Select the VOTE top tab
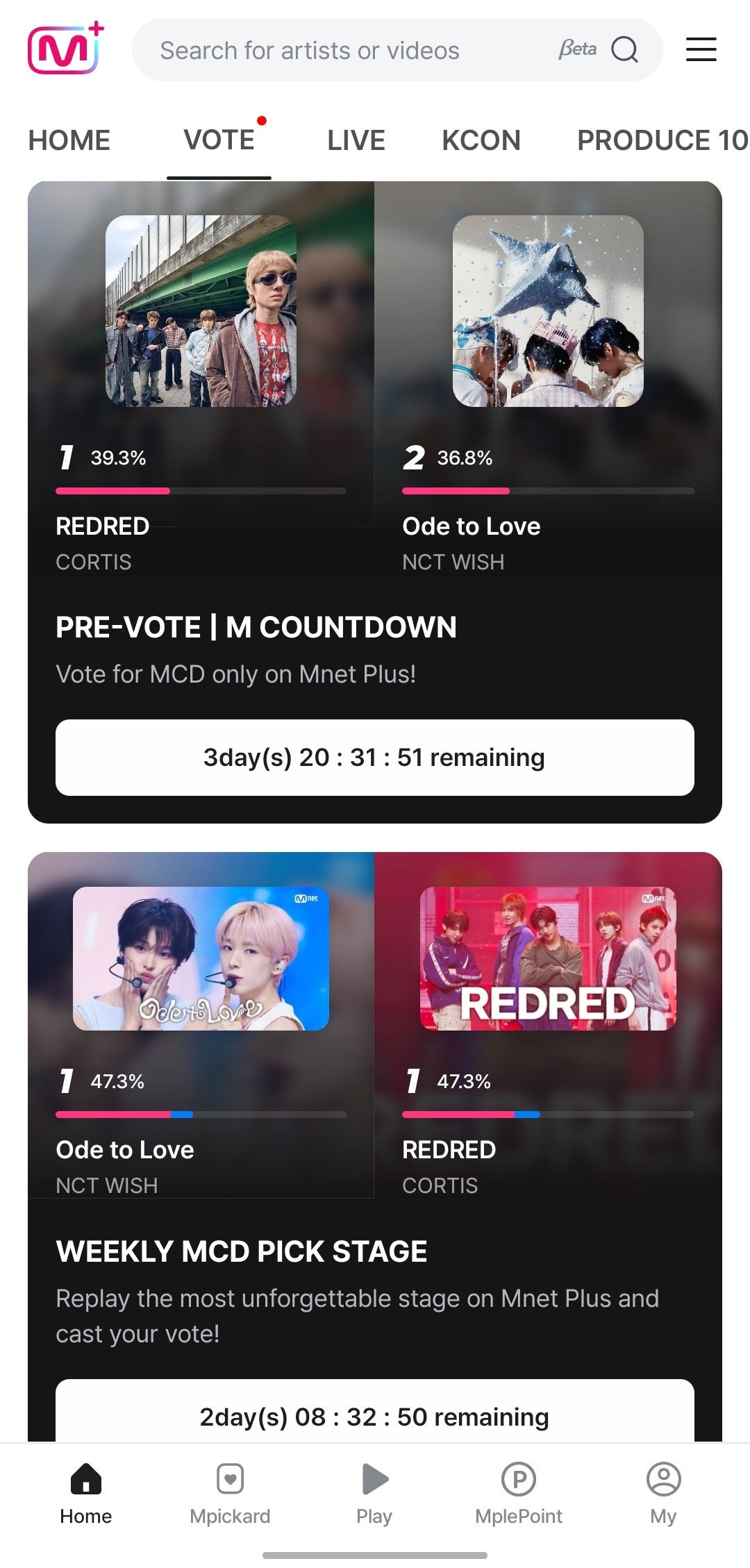The image size is (750, 1568). (x=219, y=140)
